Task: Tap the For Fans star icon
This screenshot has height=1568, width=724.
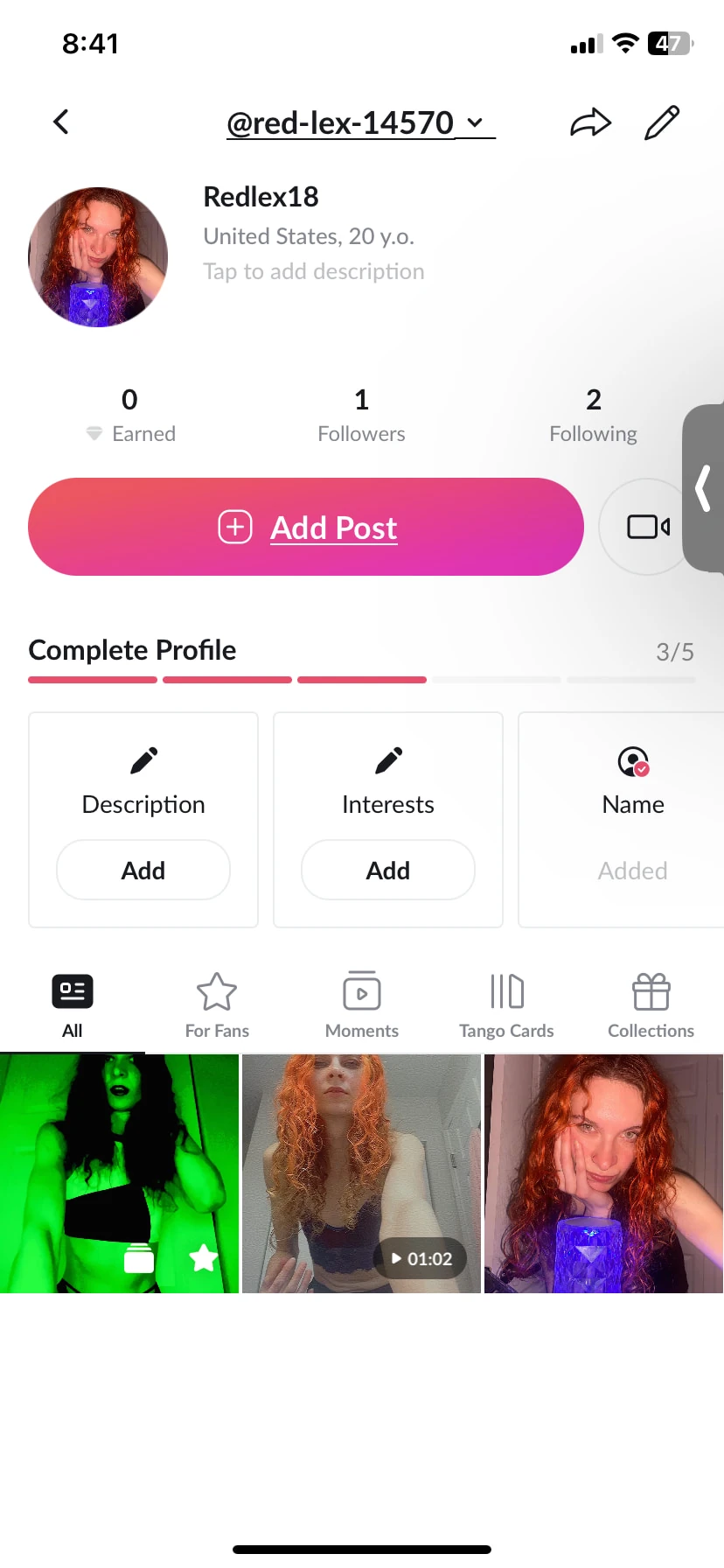Action: 217,990
